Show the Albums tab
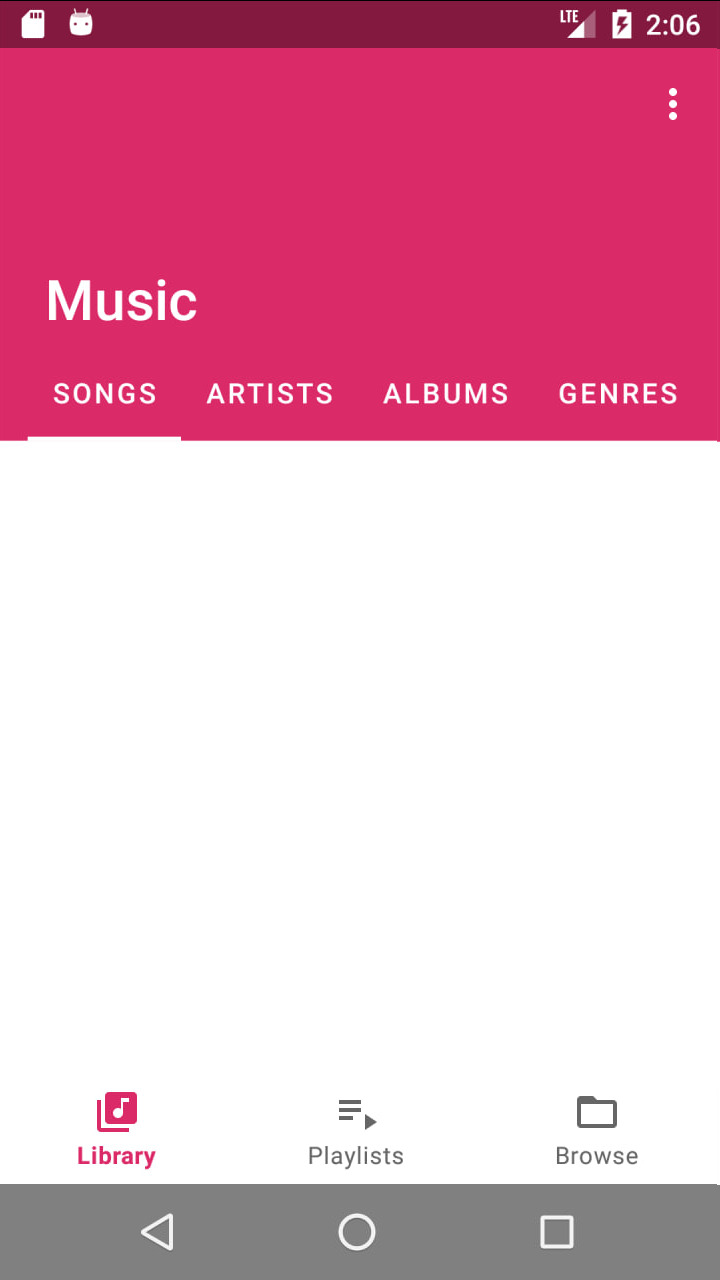The image size is (720, 1280). 446,394
